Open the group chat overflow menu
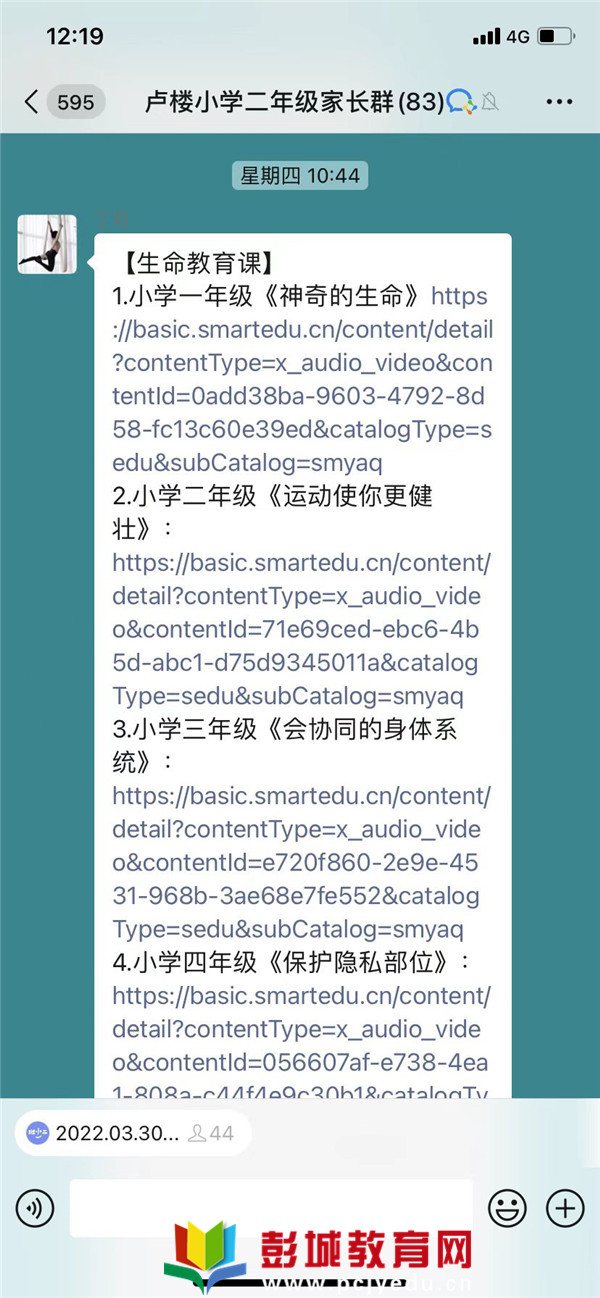600x1298 pixels. 559,102
